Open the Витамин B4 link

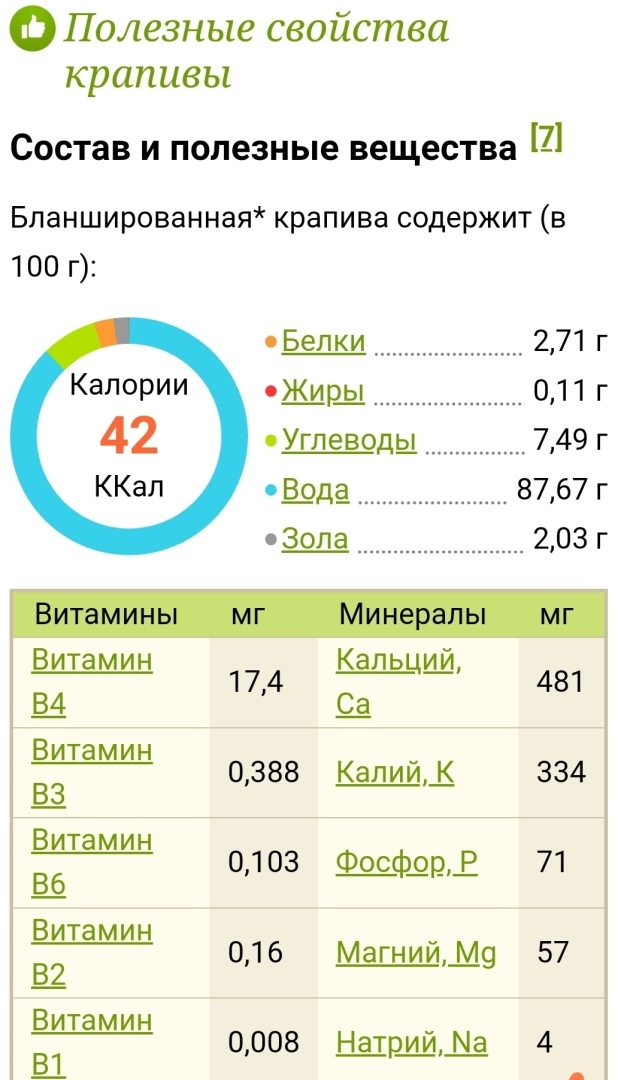pyautogui.click(x=92, y=660)
